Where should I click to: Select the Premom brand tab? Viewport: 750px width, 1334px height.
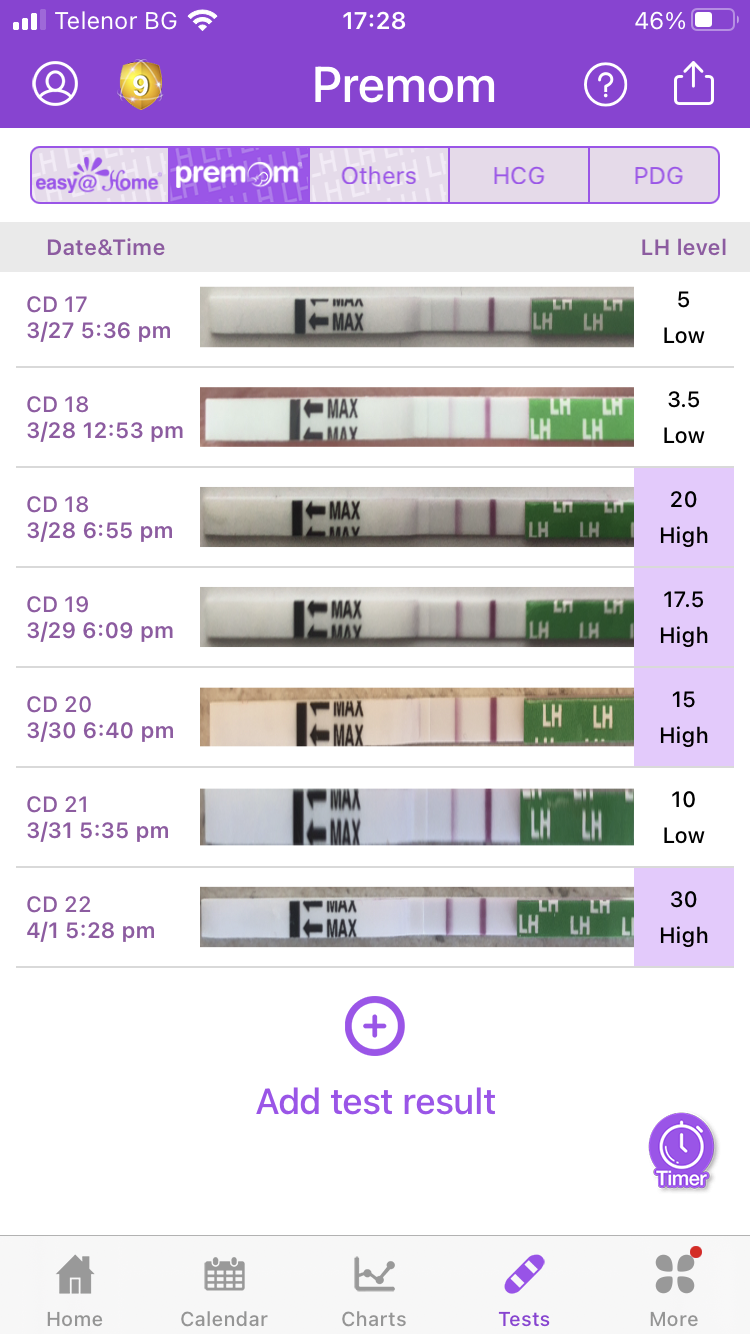pos(238,176)
